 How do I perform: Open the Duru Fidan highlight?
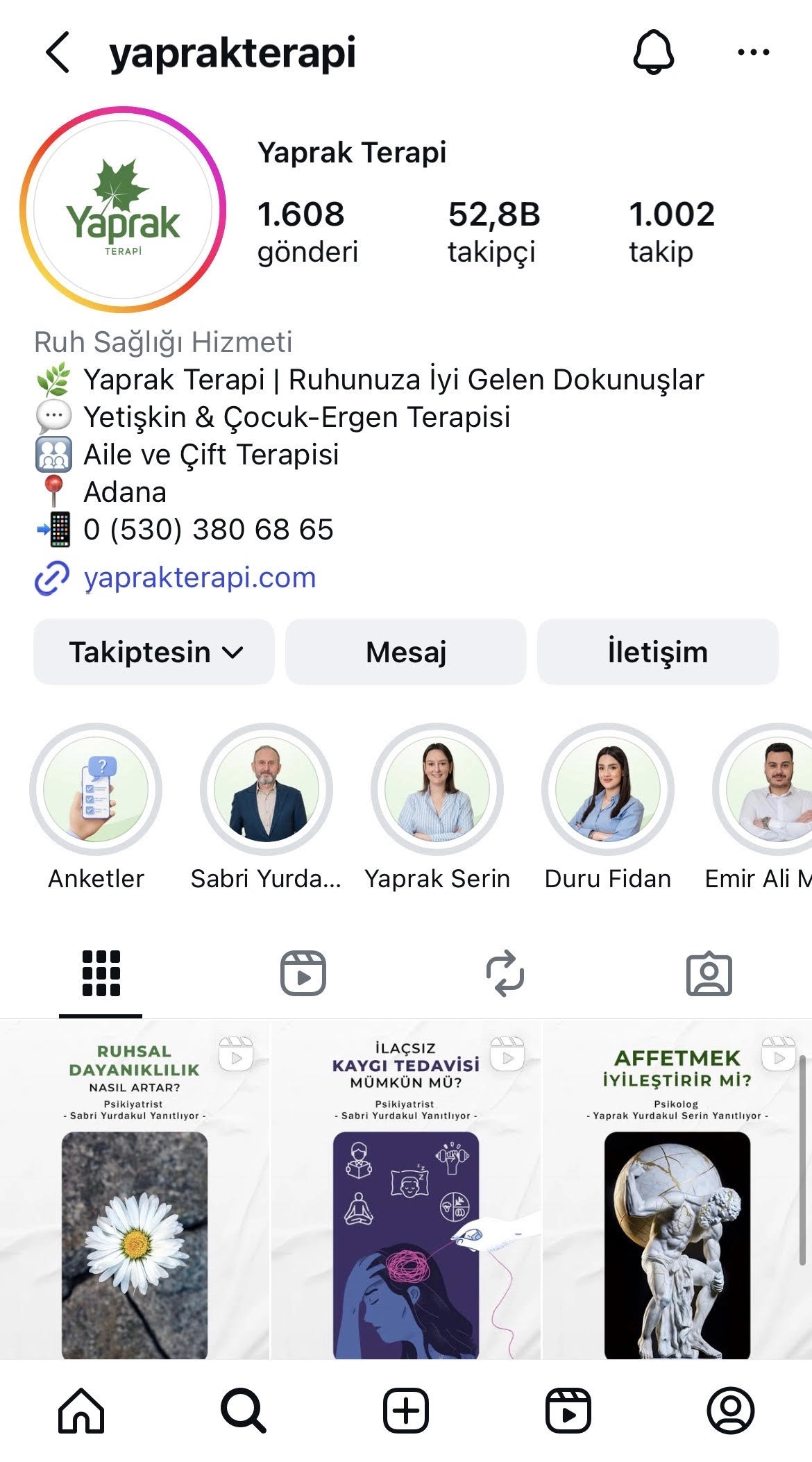pyautogui.click(x=609, y=791)
